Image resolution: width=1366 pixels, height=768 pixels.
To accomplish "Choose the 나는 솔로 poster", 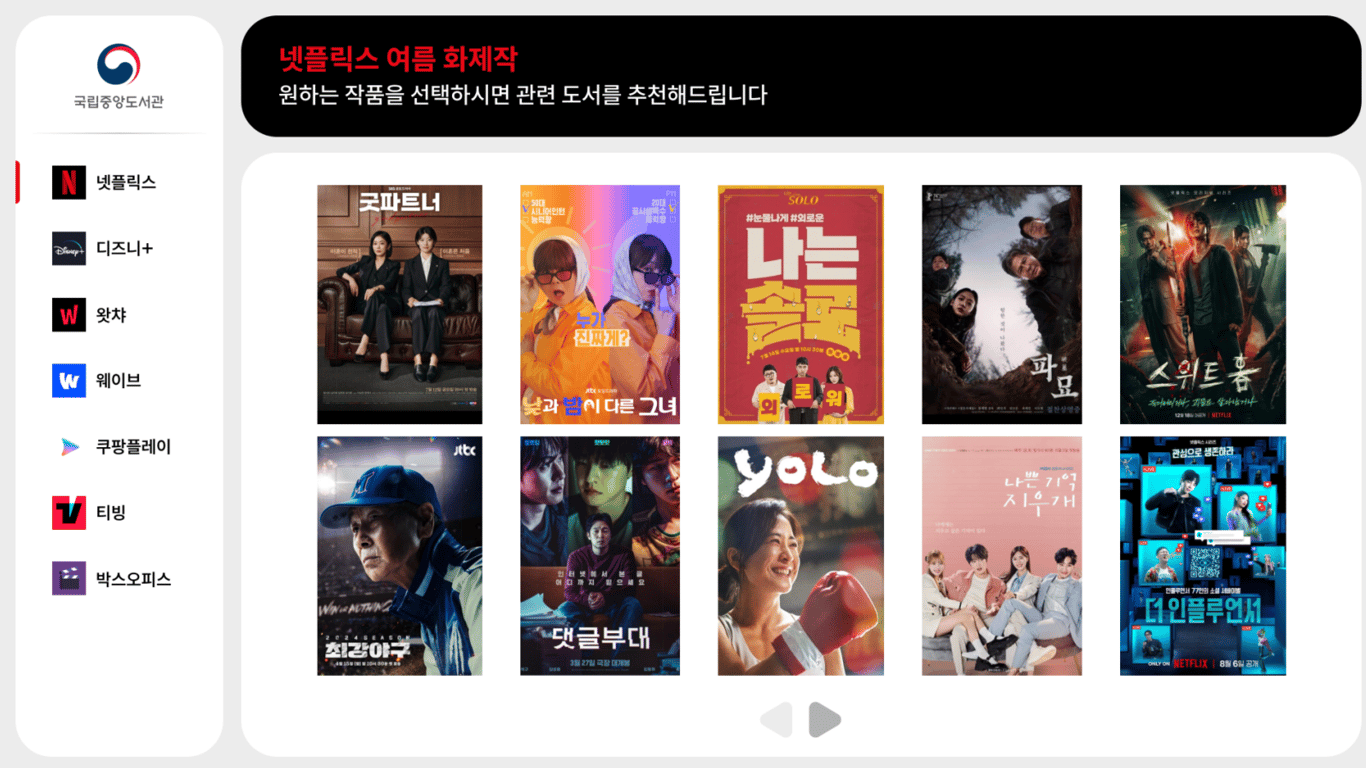I will click(x=801, y=304).
